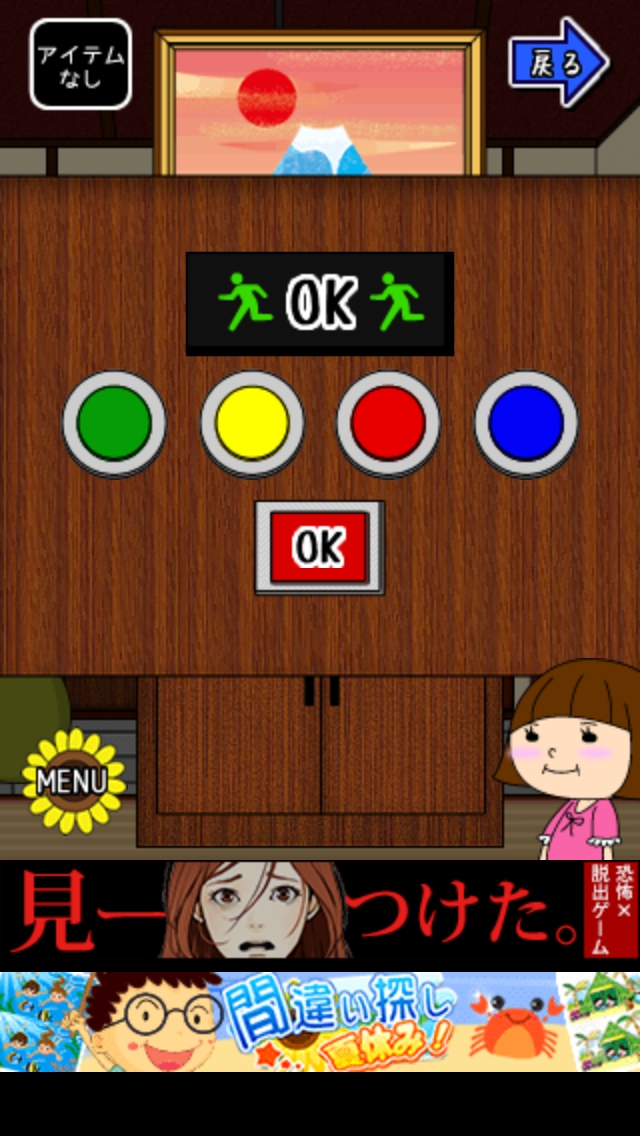Open the アイテムなし item slot
The image size is (640, 1136).
81,65
